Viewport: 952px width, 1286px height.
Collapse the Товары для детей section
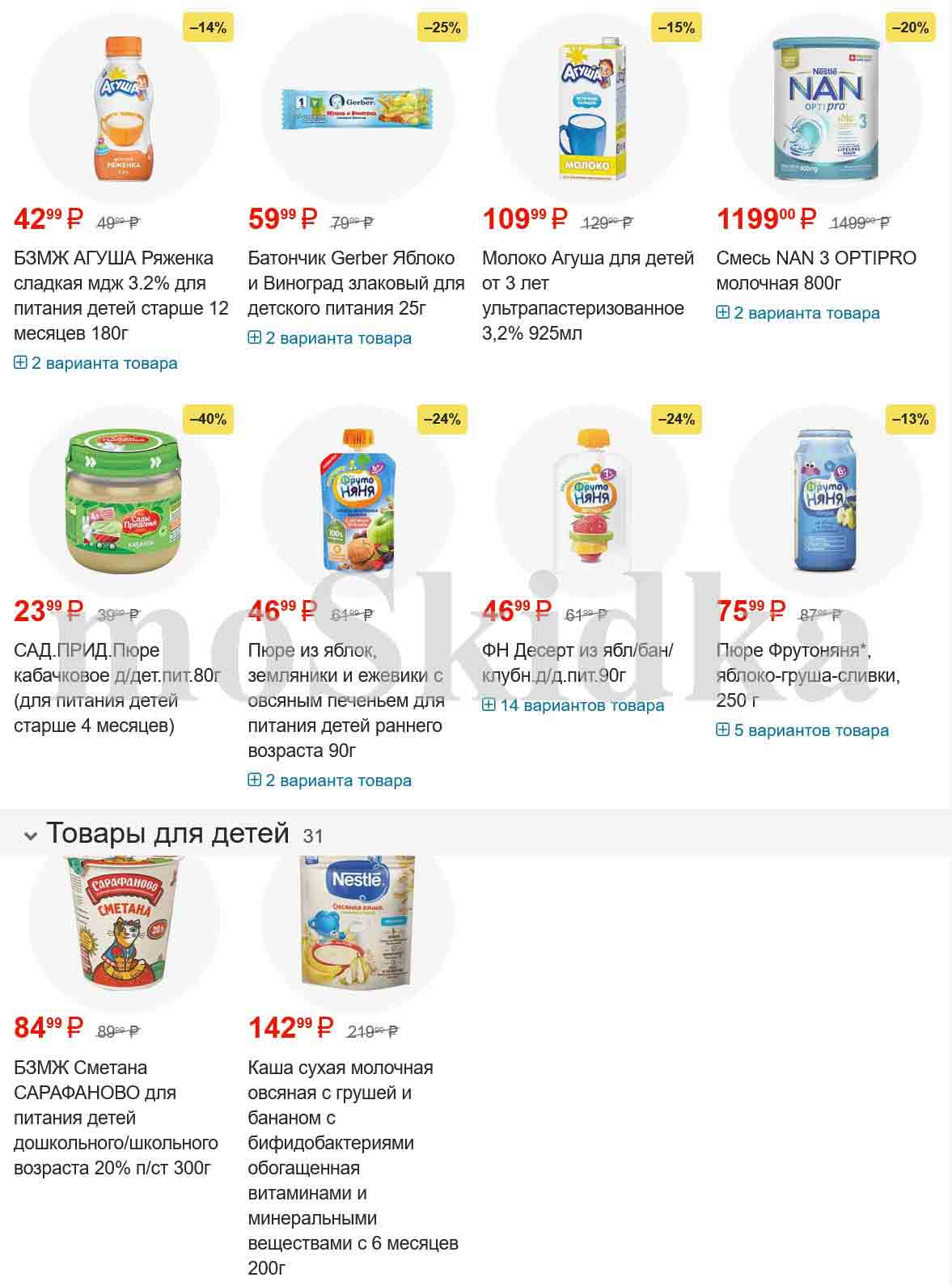coord(31,835)
